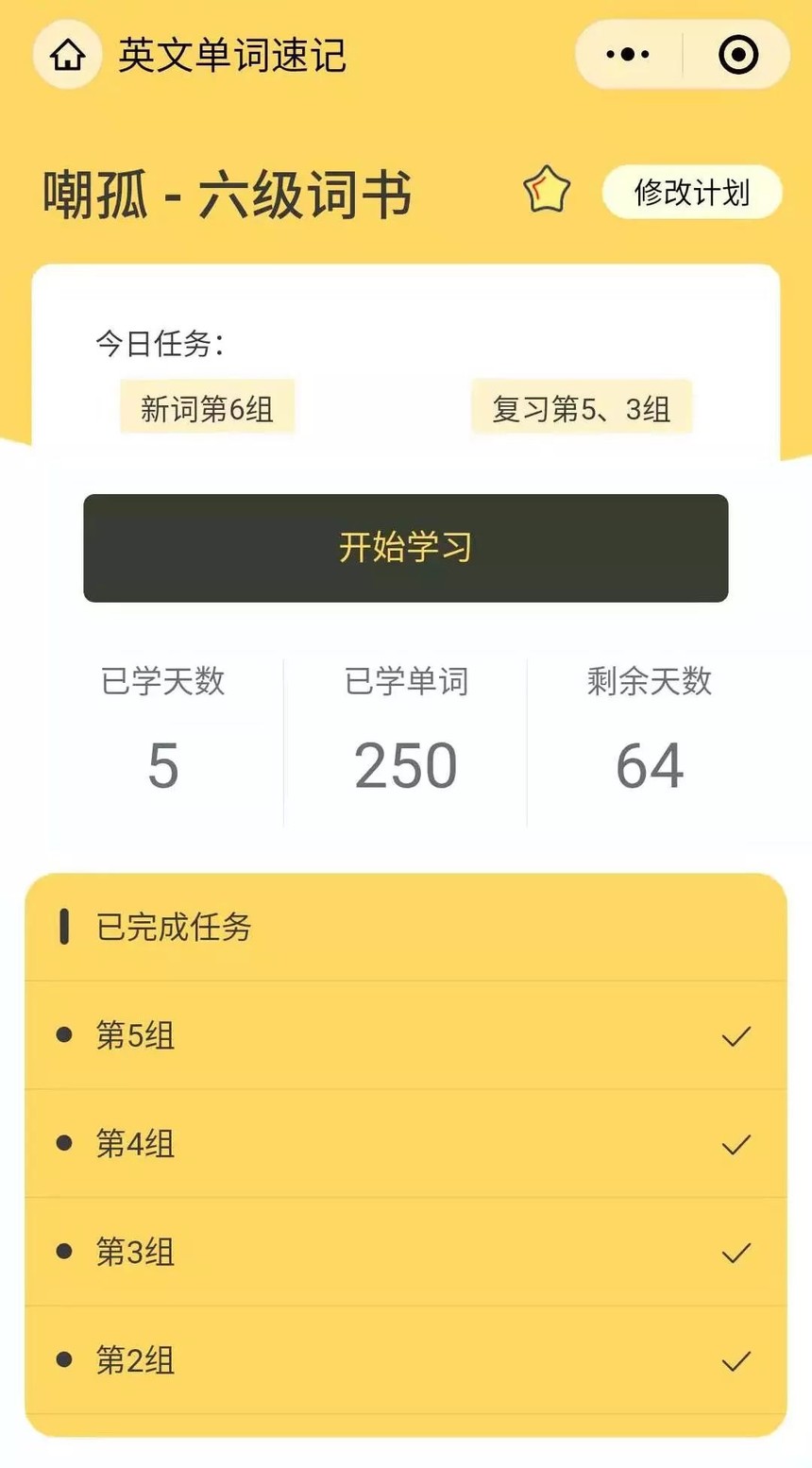Go to the mini program home icon
This screenshot has width=812, height=1468.
[67, 55]
